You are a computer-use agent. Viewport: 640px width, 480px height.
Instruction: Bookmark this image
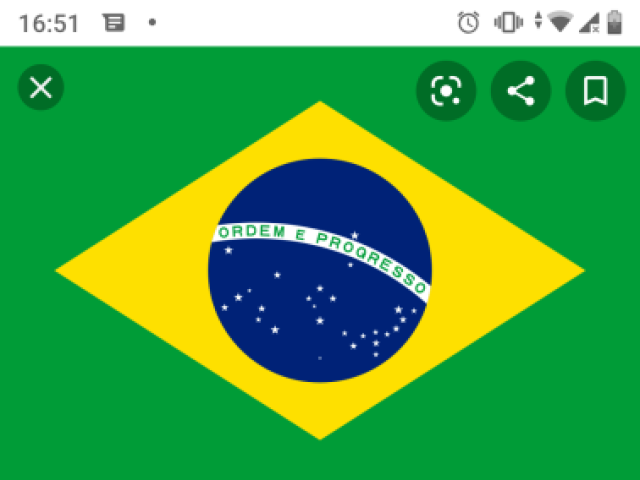596,91
